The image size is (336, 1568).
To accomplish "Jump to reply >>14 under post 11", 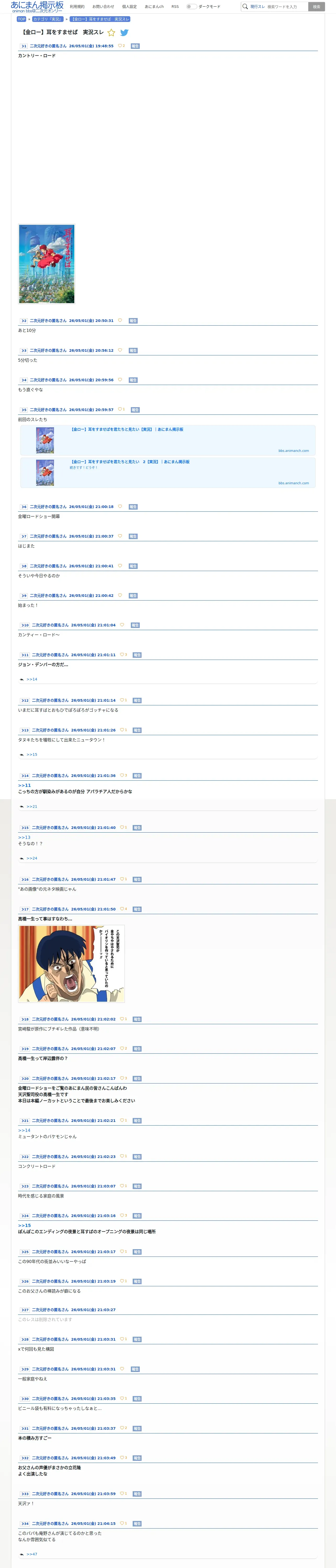I will (32, 679).
